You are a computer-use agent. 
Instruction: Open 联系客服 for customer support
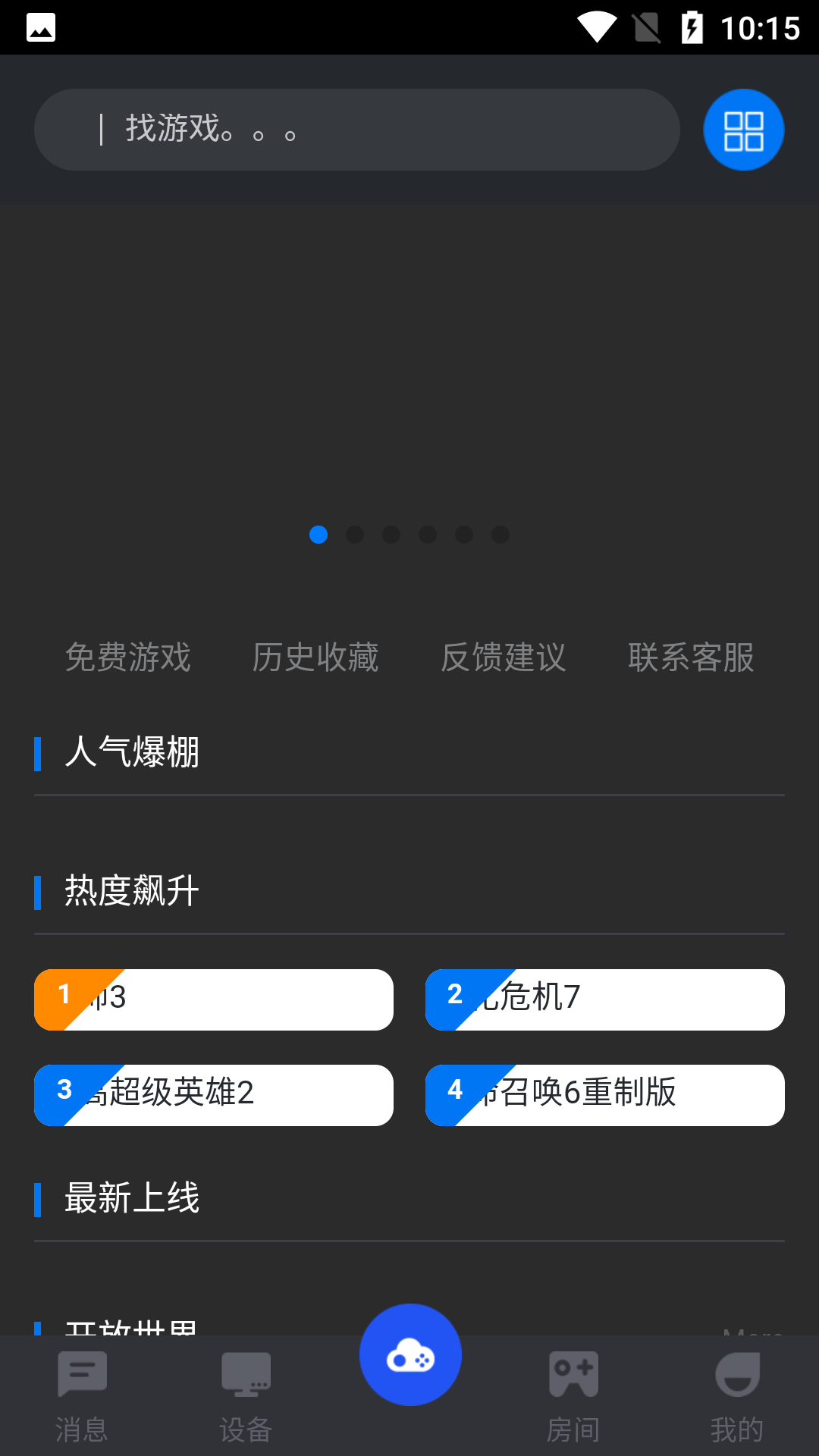[x=691, y=658]
